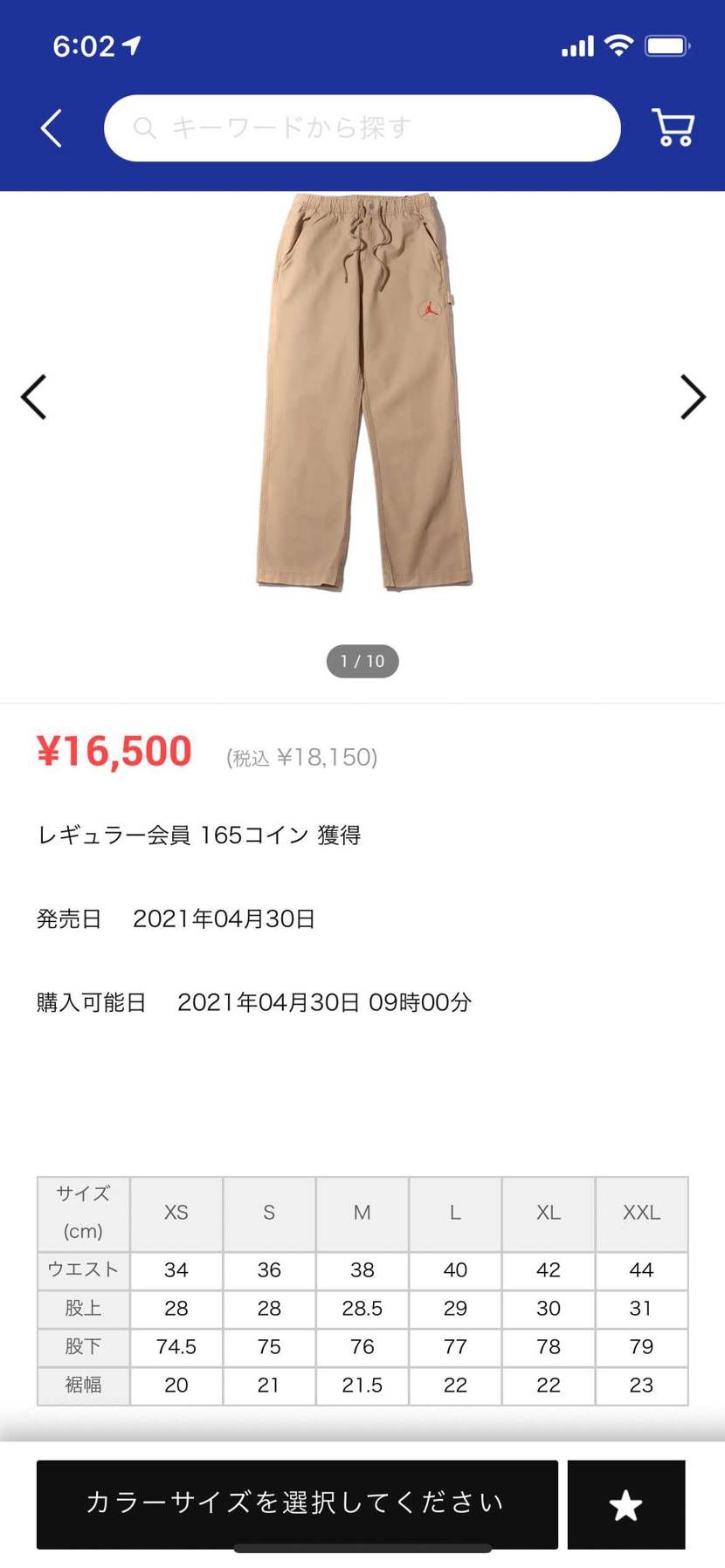Open the shopping cart
The width and height of the screenshot is (725, 1568).
pyautogui.click(x=671, y=127)
